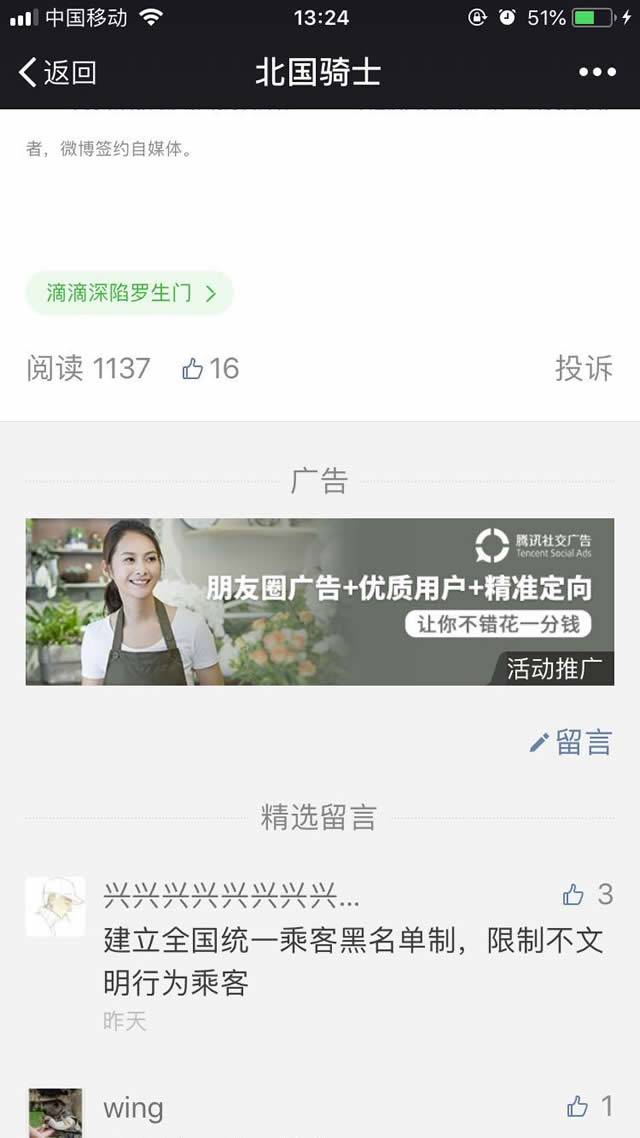Open the three-dot overflow menu
The width and height of the screenshot is (640, 1138).
point(597,72)
